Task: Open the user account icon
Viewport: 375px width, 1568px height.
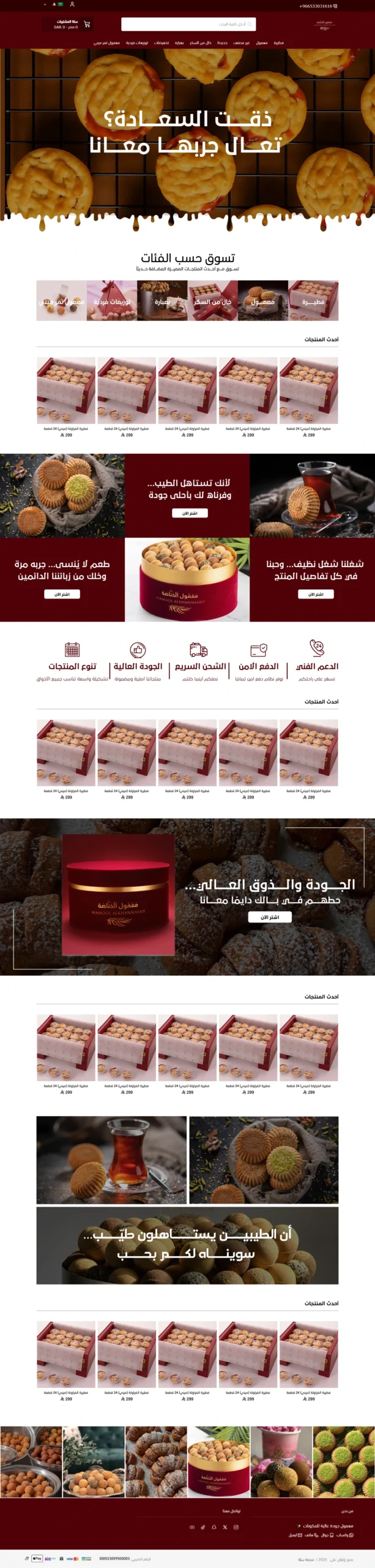Action: pos(72,4)
